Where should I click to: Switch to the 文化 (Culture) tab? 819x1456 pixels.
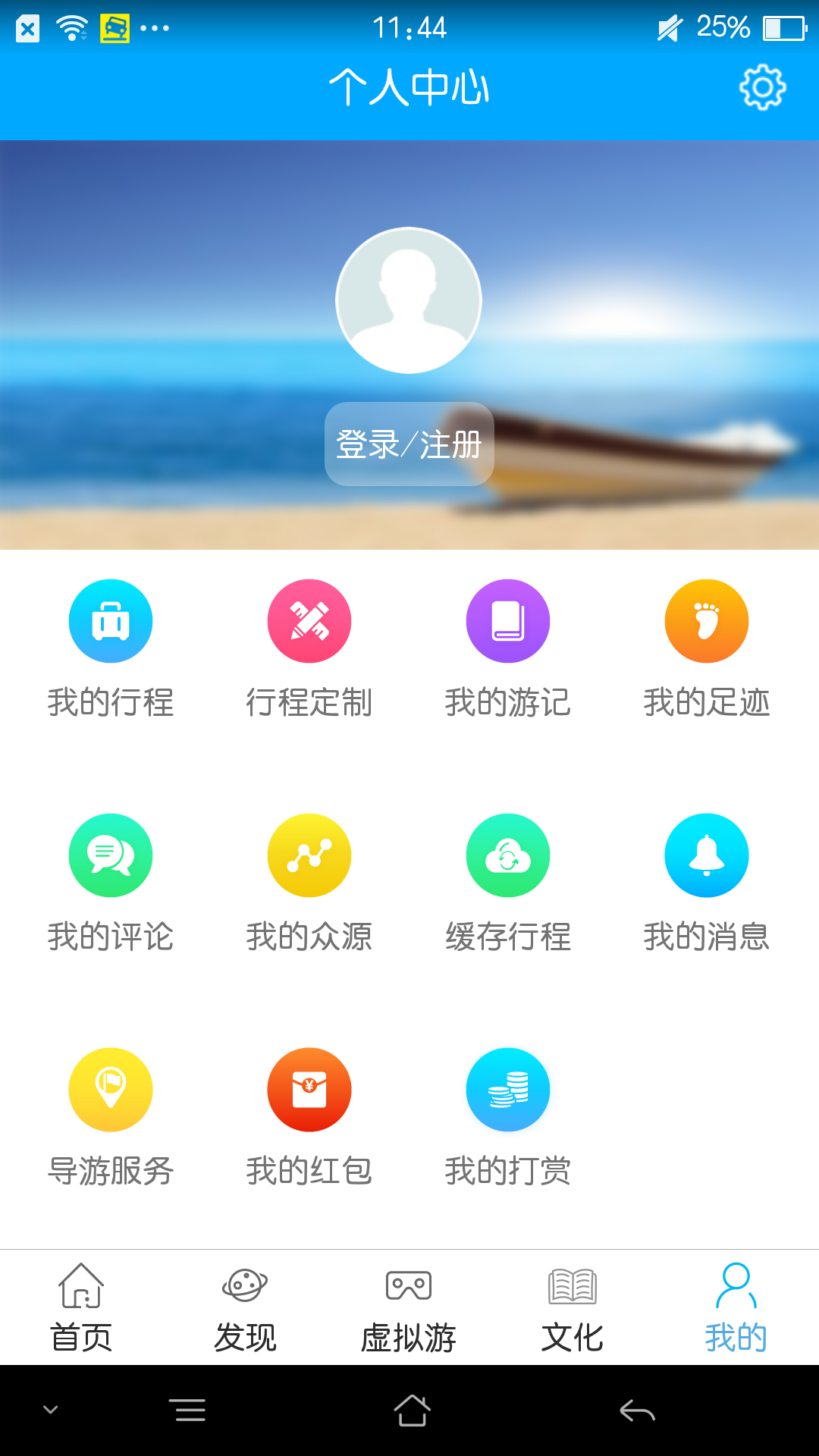[x=573, y=1307]
